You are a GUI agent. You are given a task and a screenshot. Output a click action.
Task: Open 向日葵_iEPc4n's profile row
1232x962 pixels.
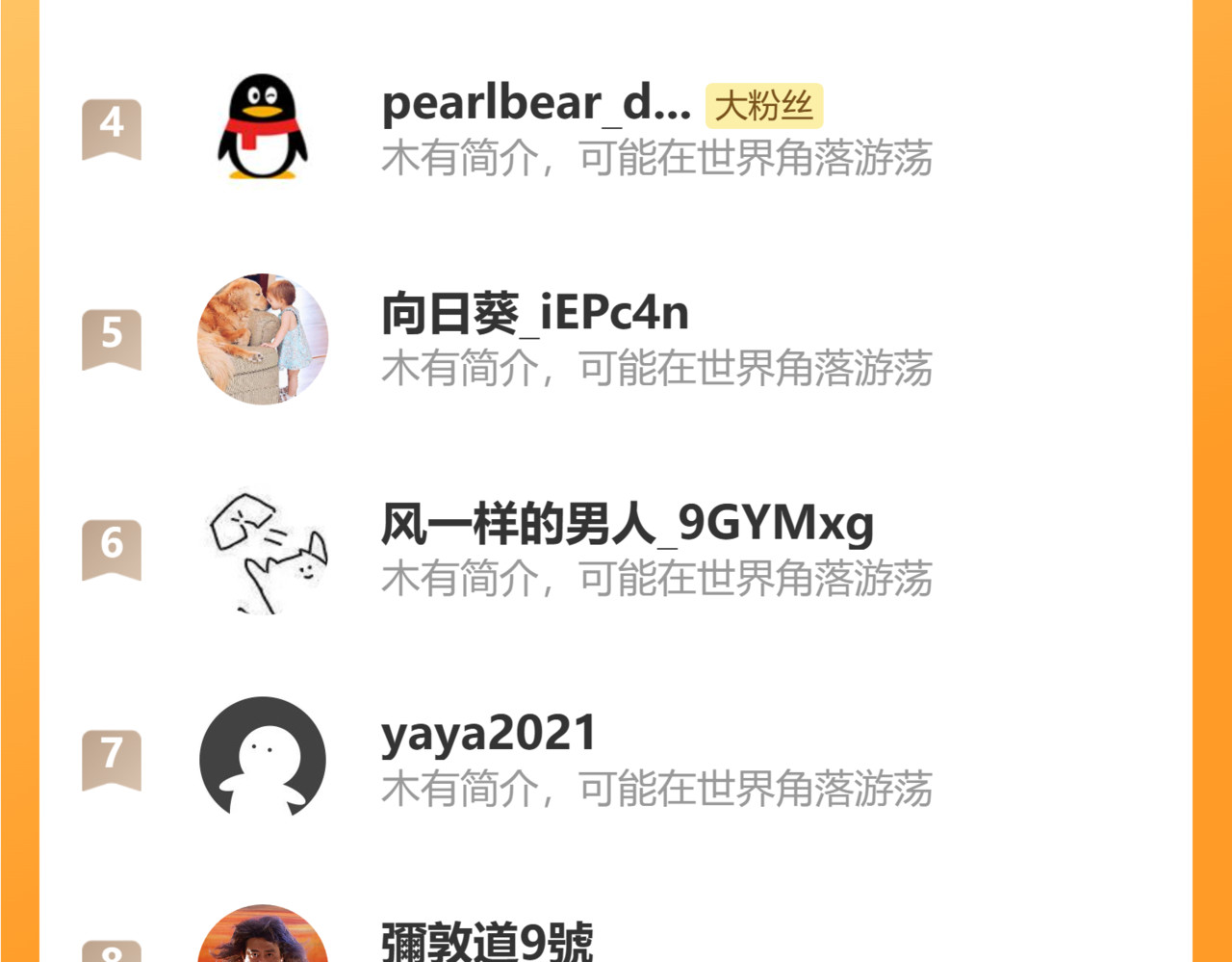coord(535,314)
